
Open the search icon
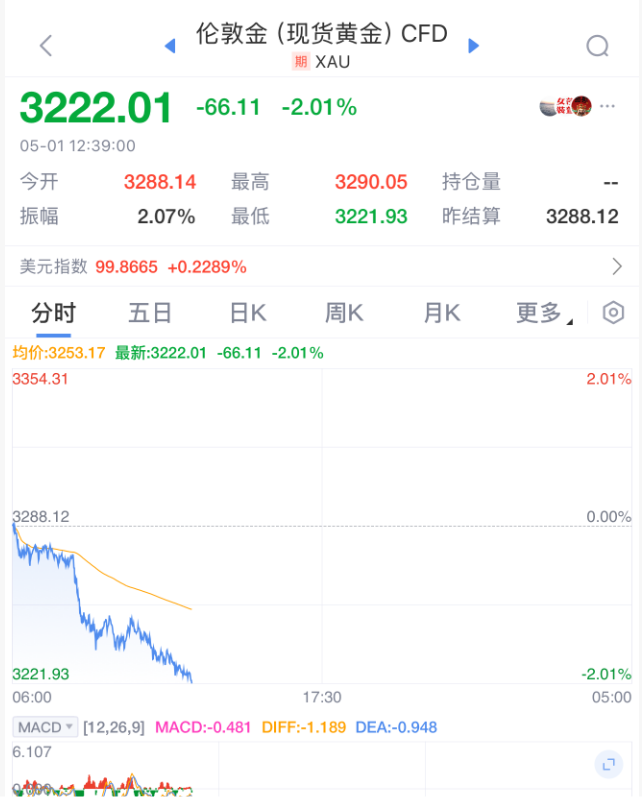pyautogui.click(x=597, y=46)
